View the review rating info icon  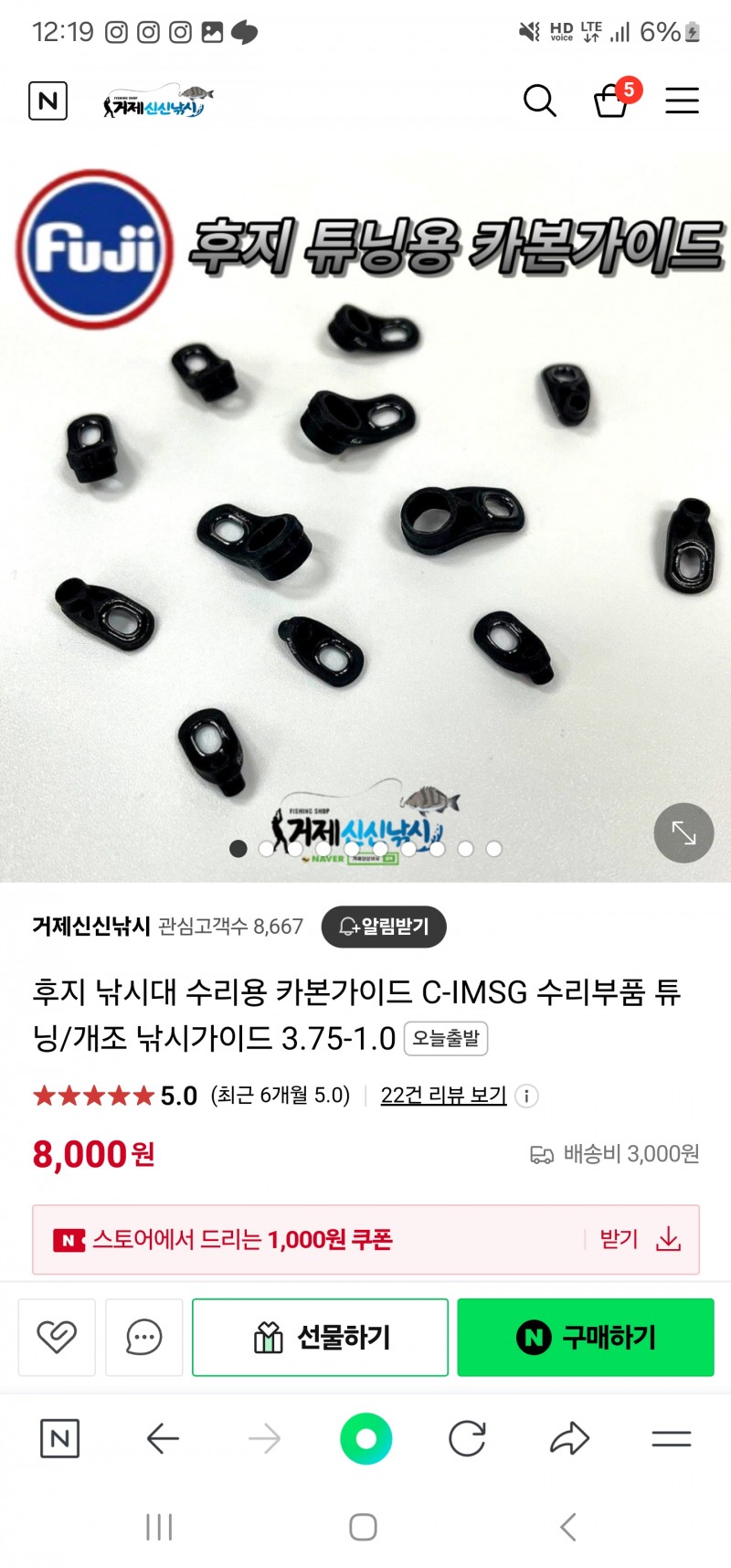pyautogui.click(x=526, y=1096)
